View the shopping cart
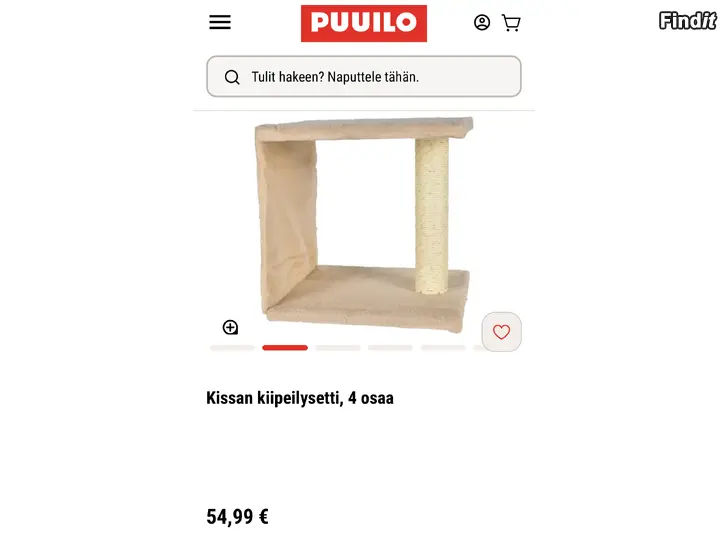 [x=511, y=23]
